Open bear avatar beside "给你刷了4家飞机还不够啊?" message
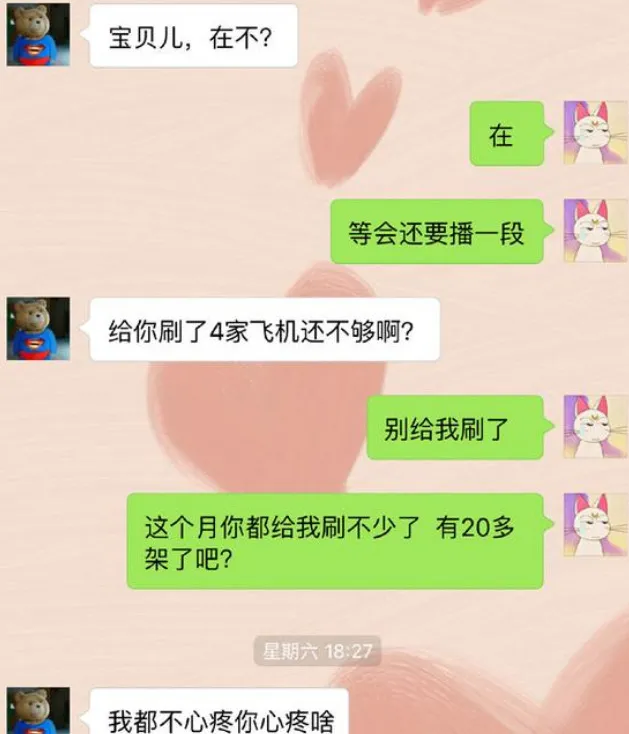629x734 pixels. (38, 329)
